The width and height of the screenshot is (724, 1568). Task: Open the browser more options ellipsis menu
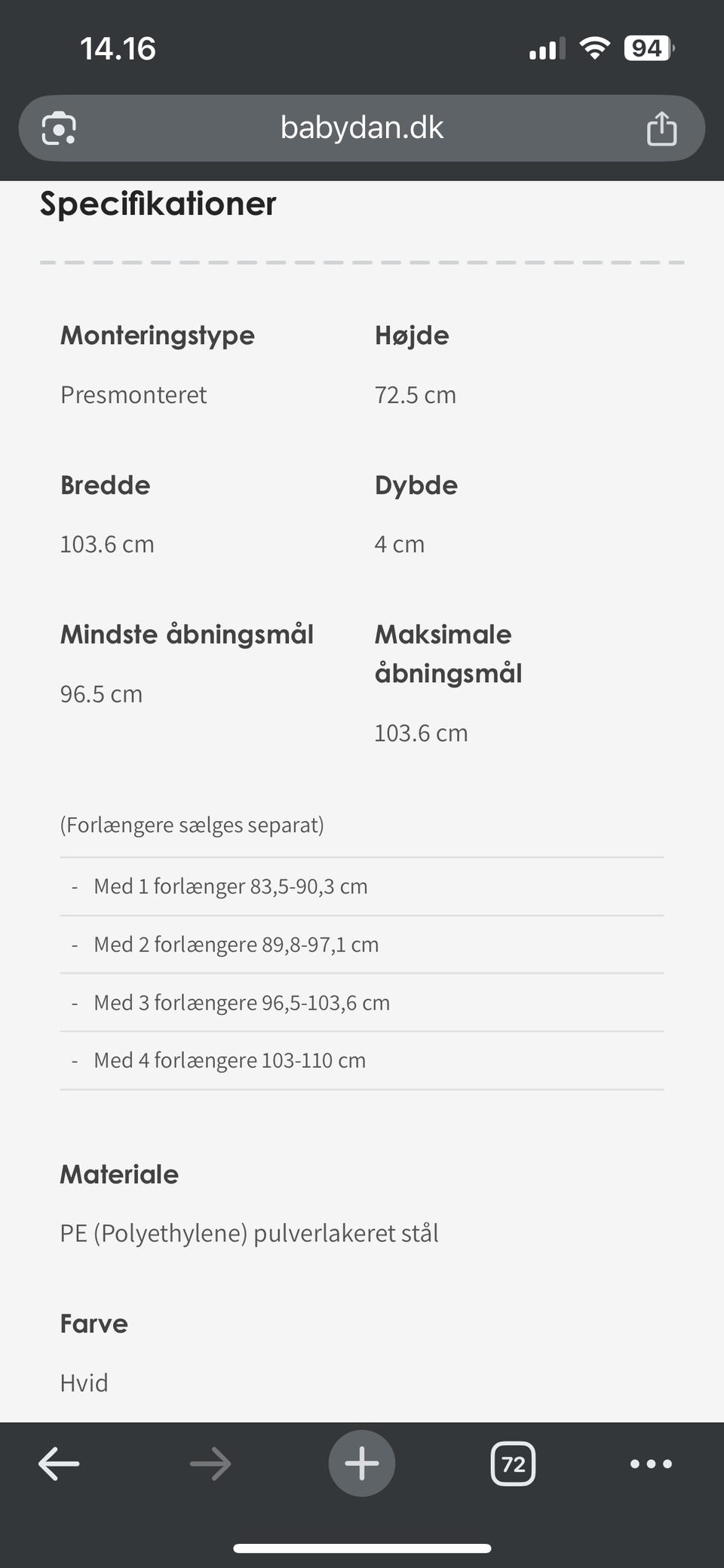pyautogui.click(x=650, y=1462)
